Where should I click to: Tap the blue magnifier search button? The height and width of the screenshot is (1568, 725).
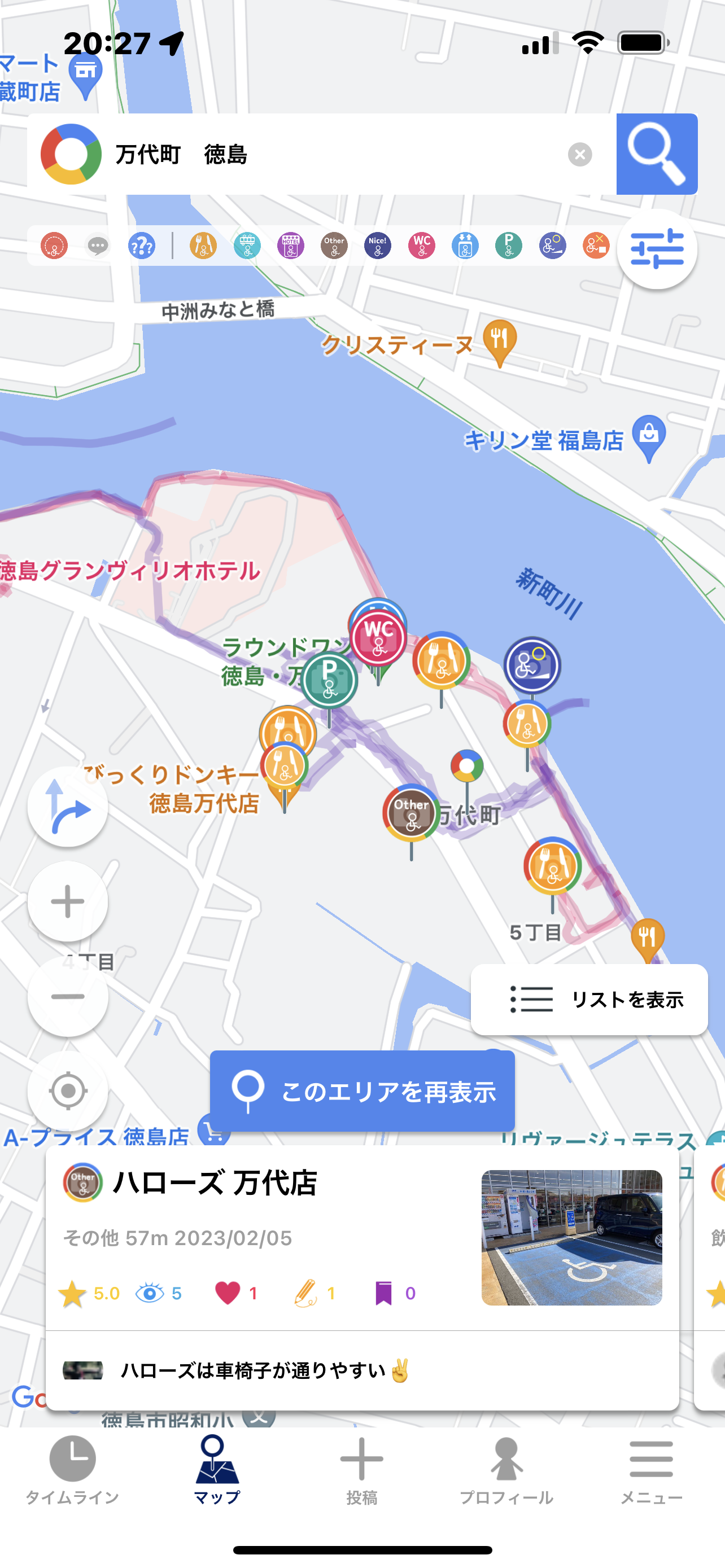[x=657, y=154]
